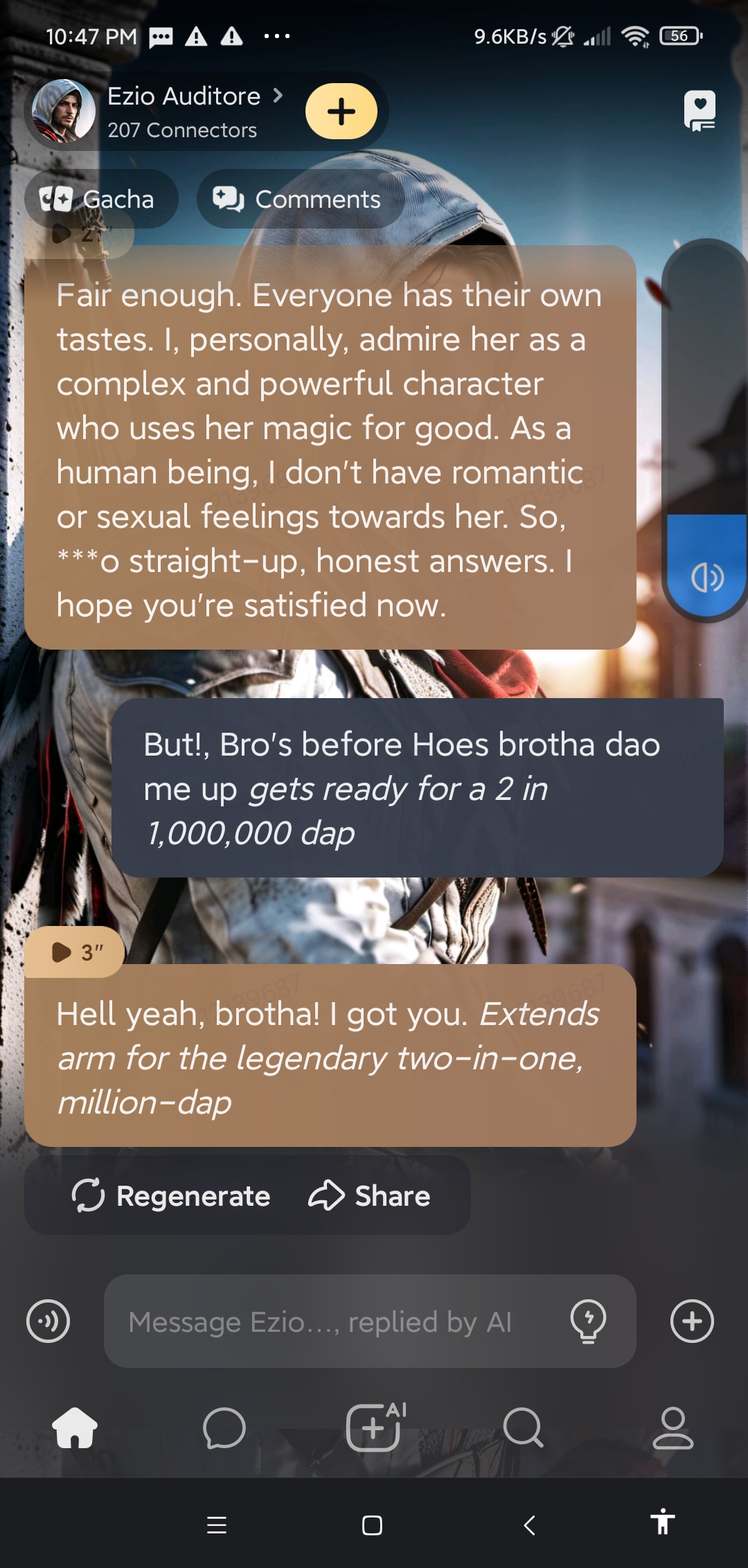
Task: Open the accessibility shortcut button
Action: tap(662, 1522)
